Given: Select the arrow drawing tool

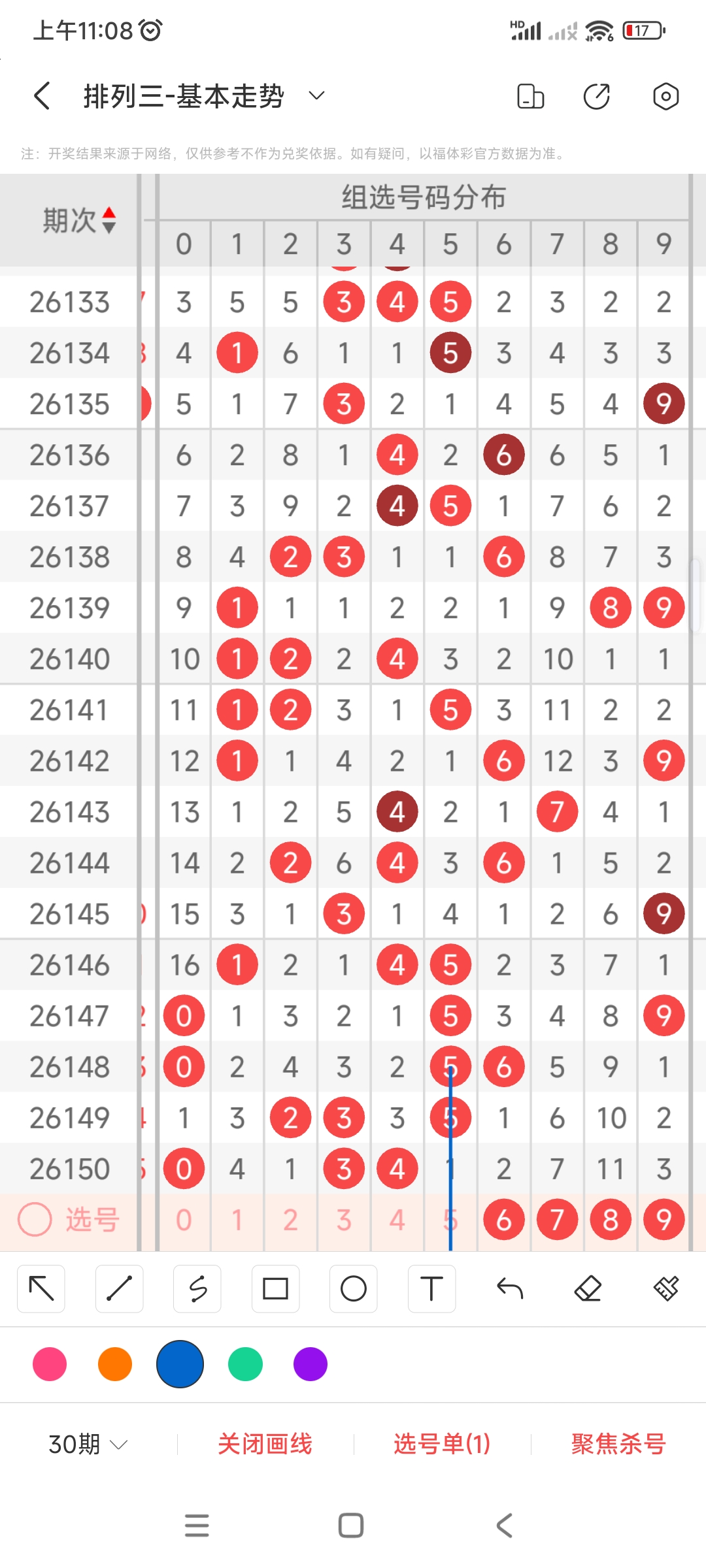Looking at the screenshot, I should coord(41,1289).
